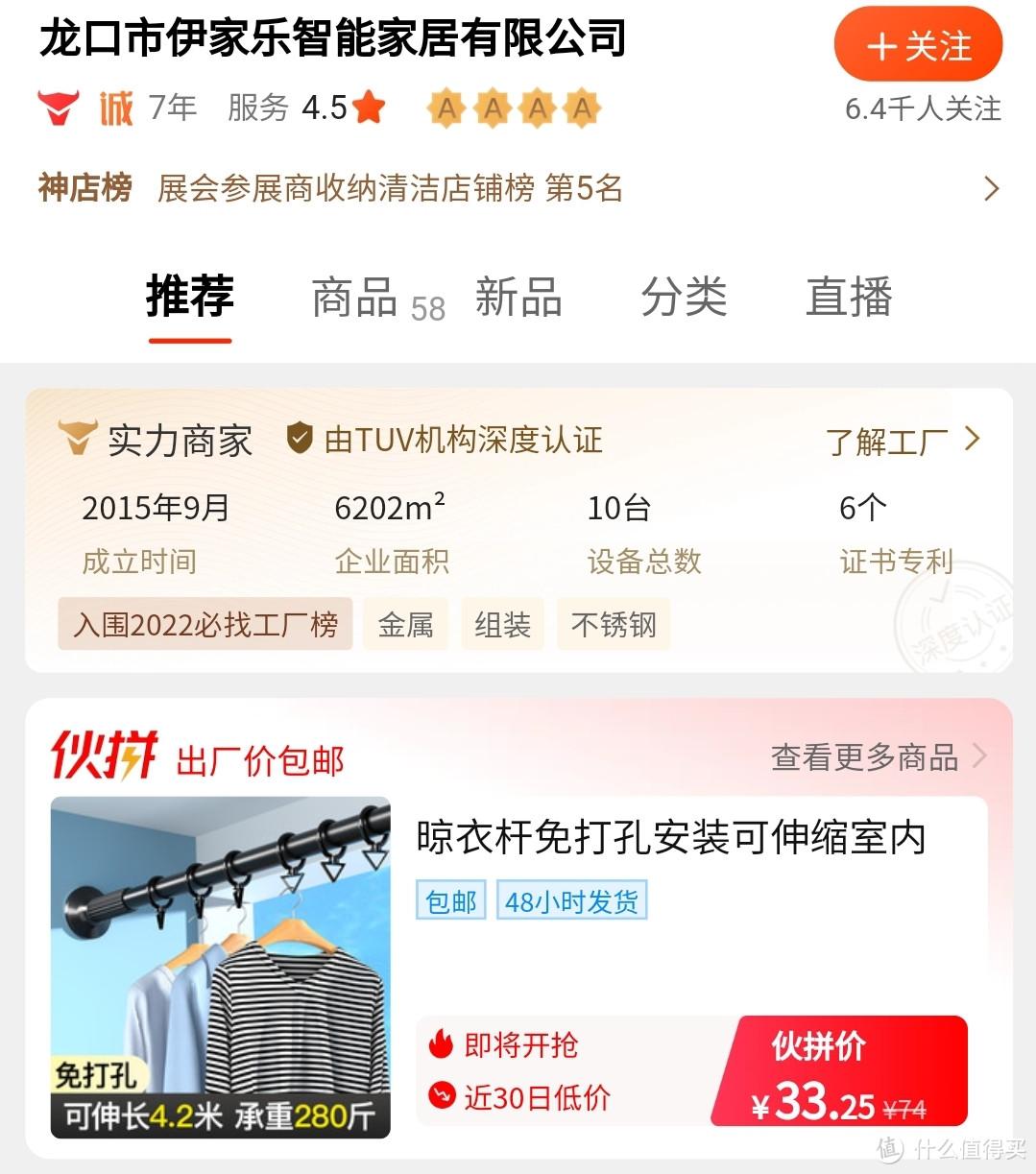1036x1174 pixels.
Task: Open the 新品 tab
Action: 518,298
